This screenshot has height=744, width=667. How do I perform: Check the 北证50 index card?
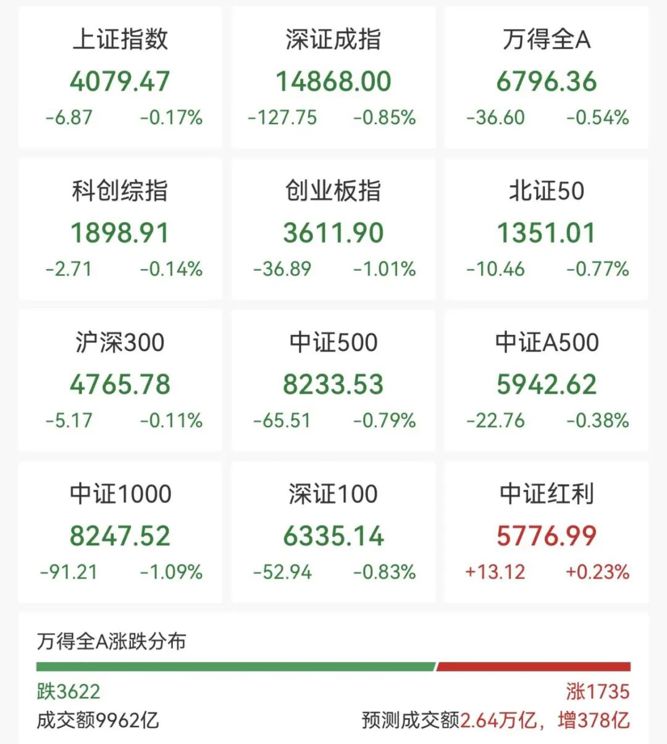pyautogui.click(x=546, y=231)
